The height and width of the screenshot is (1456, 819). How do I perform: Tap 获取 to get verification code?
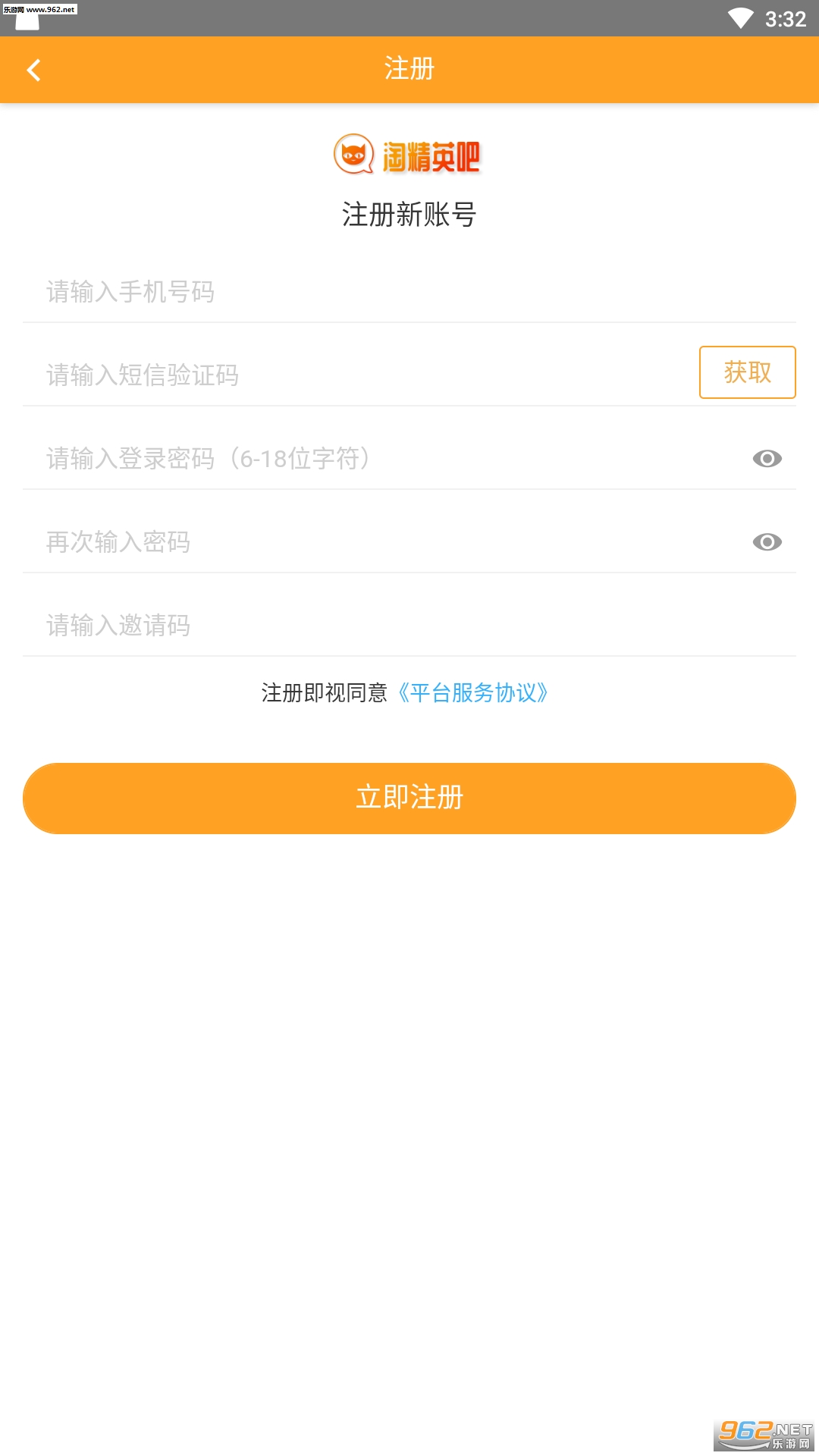(x=747, y=372)
